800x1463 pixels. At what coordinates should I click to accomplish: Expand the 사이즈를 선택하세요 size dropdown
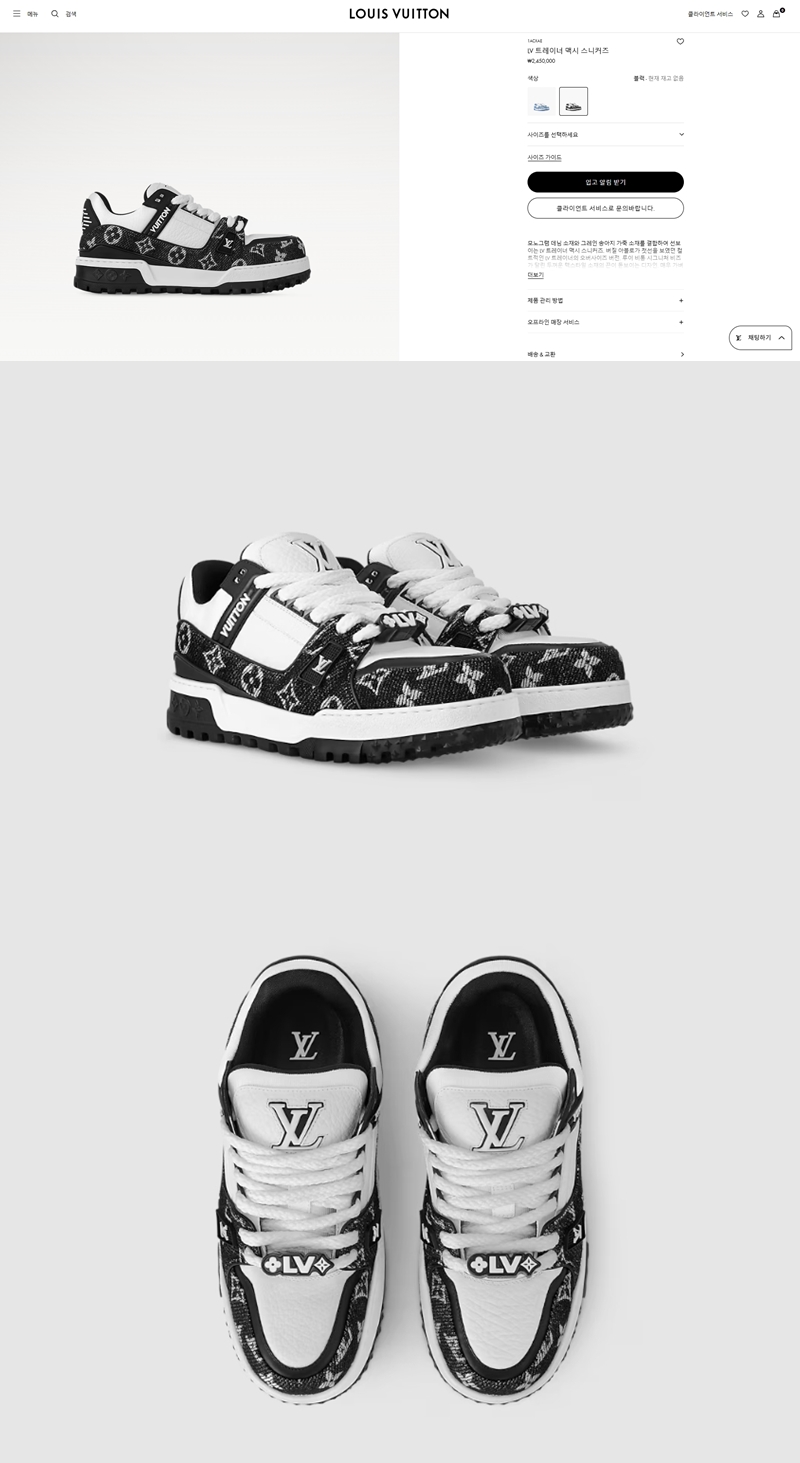pyautogui.click(x=605, y=134)
